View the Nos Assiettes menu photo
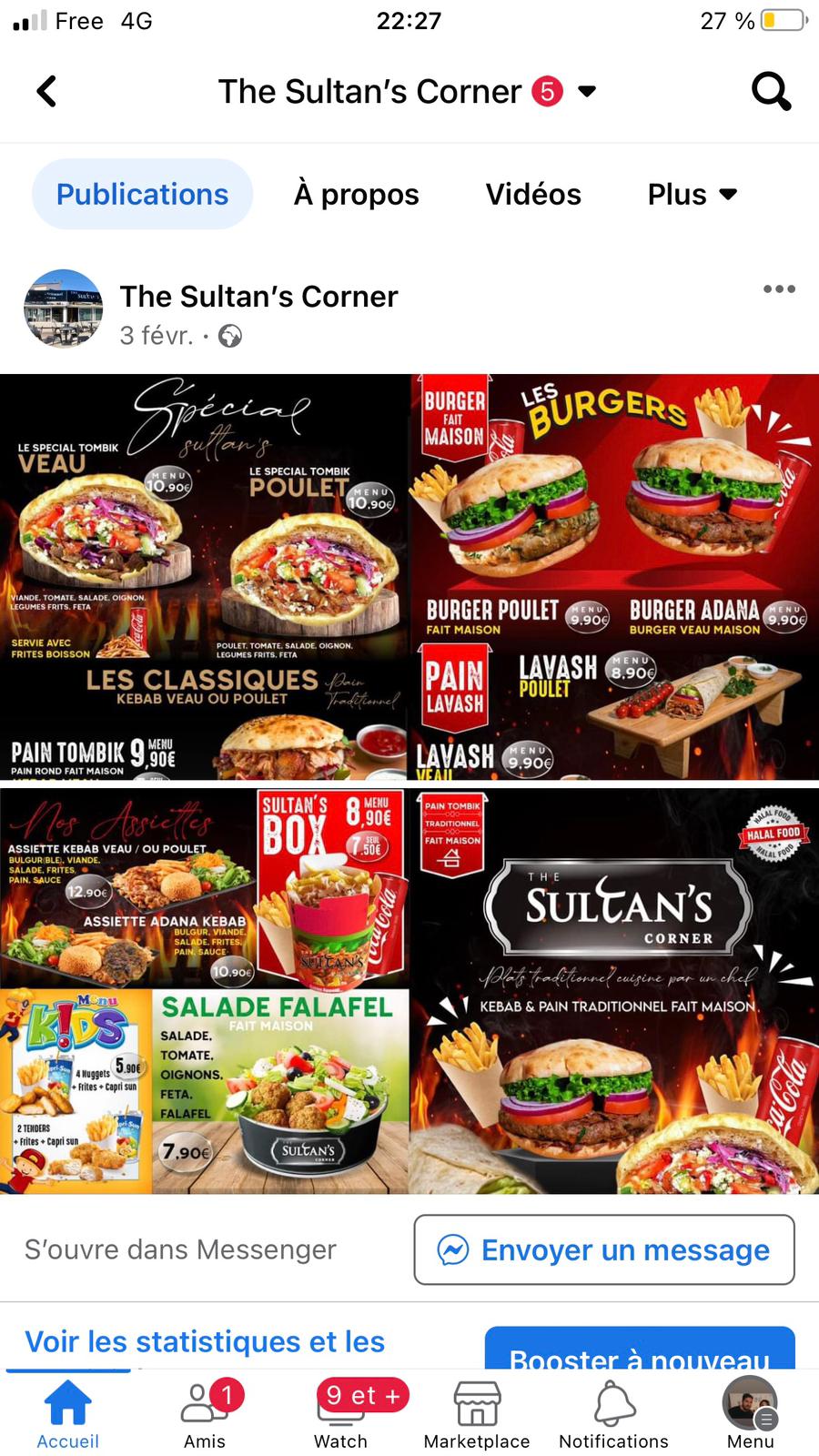This screenshot has width=819, height=1456. click(x=204, y=991)
